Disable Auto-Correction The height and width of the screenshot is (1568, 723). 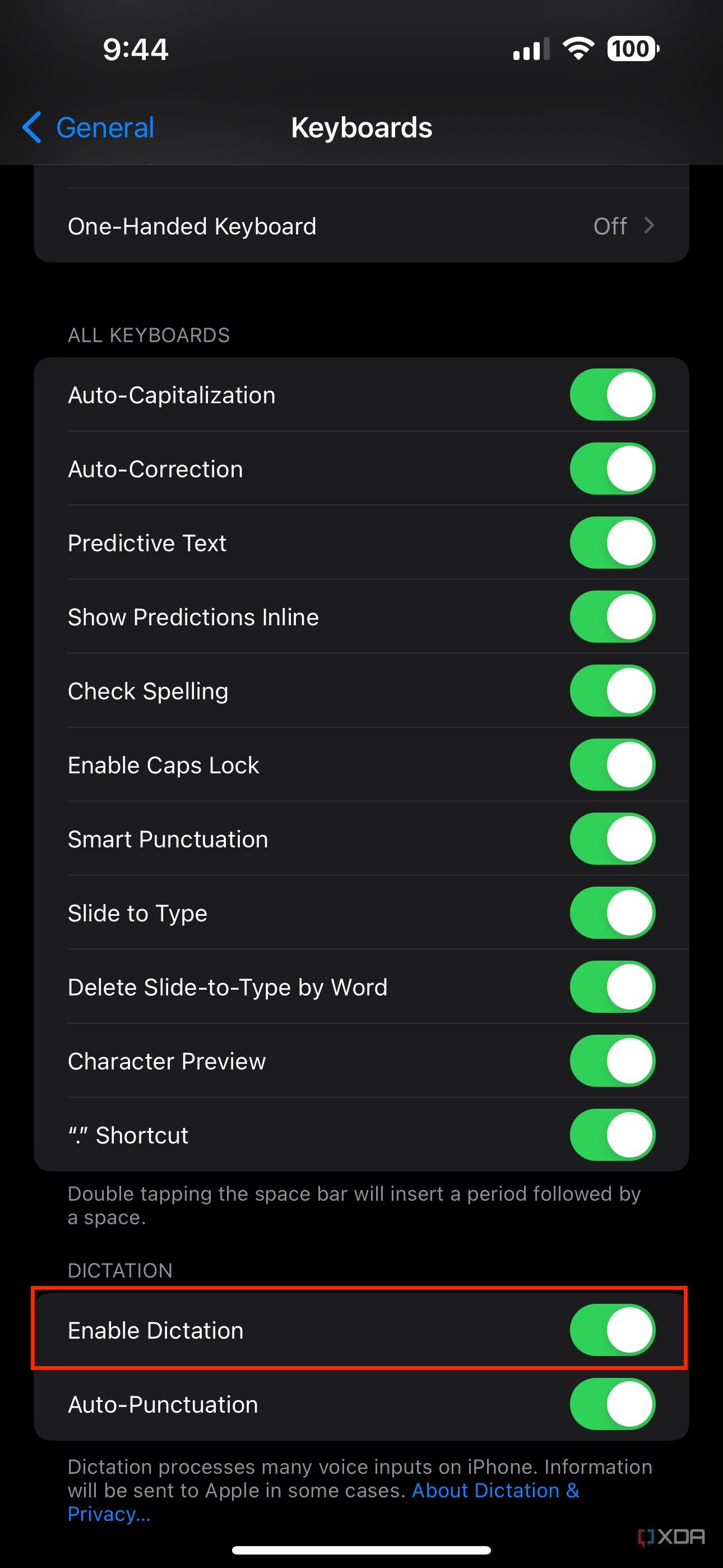(x=611, y=469)
